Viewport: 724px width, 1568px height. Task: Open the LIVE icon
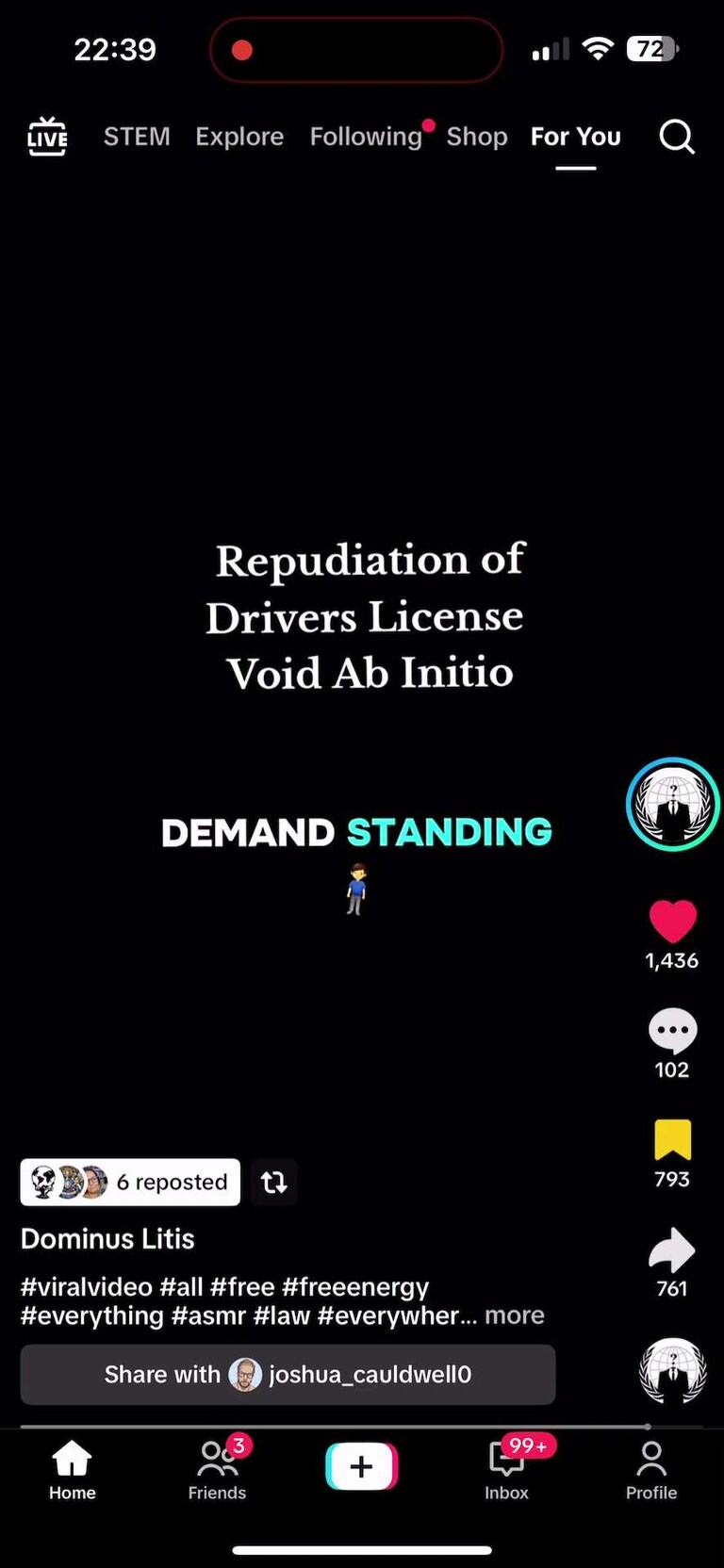click(x=47, y=138)
